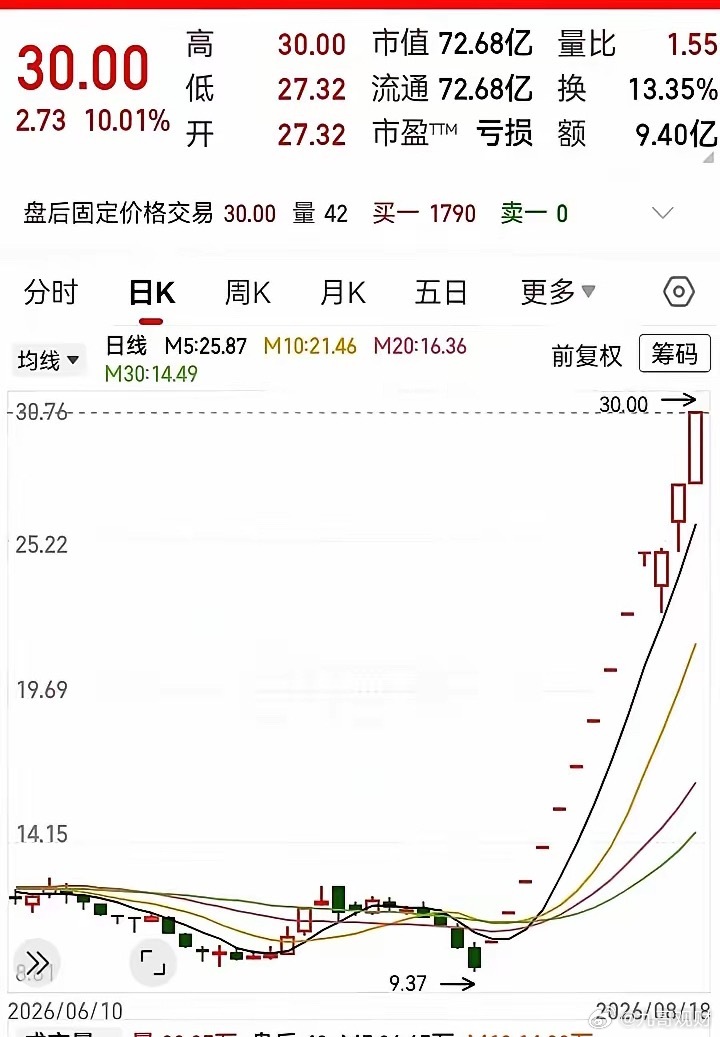Switch to the 分时 chart tab
Image resolution: width=720 pixels, height=1037 pixels.
click(x=51, y=292)
